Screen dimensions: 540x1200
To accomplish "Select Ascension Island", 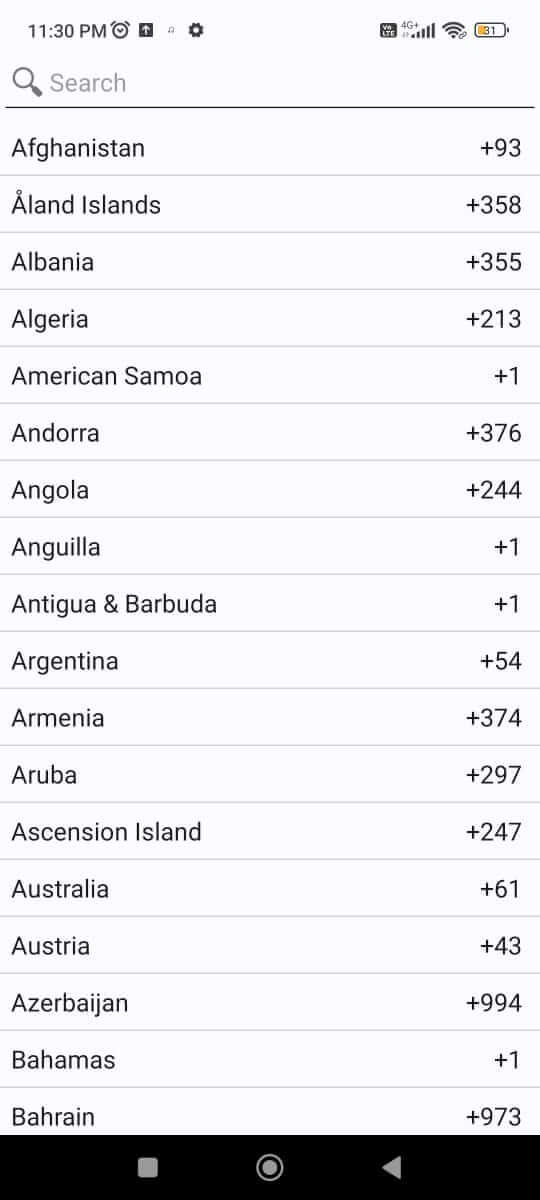I will pyautogui.click(x=270, y=832).
